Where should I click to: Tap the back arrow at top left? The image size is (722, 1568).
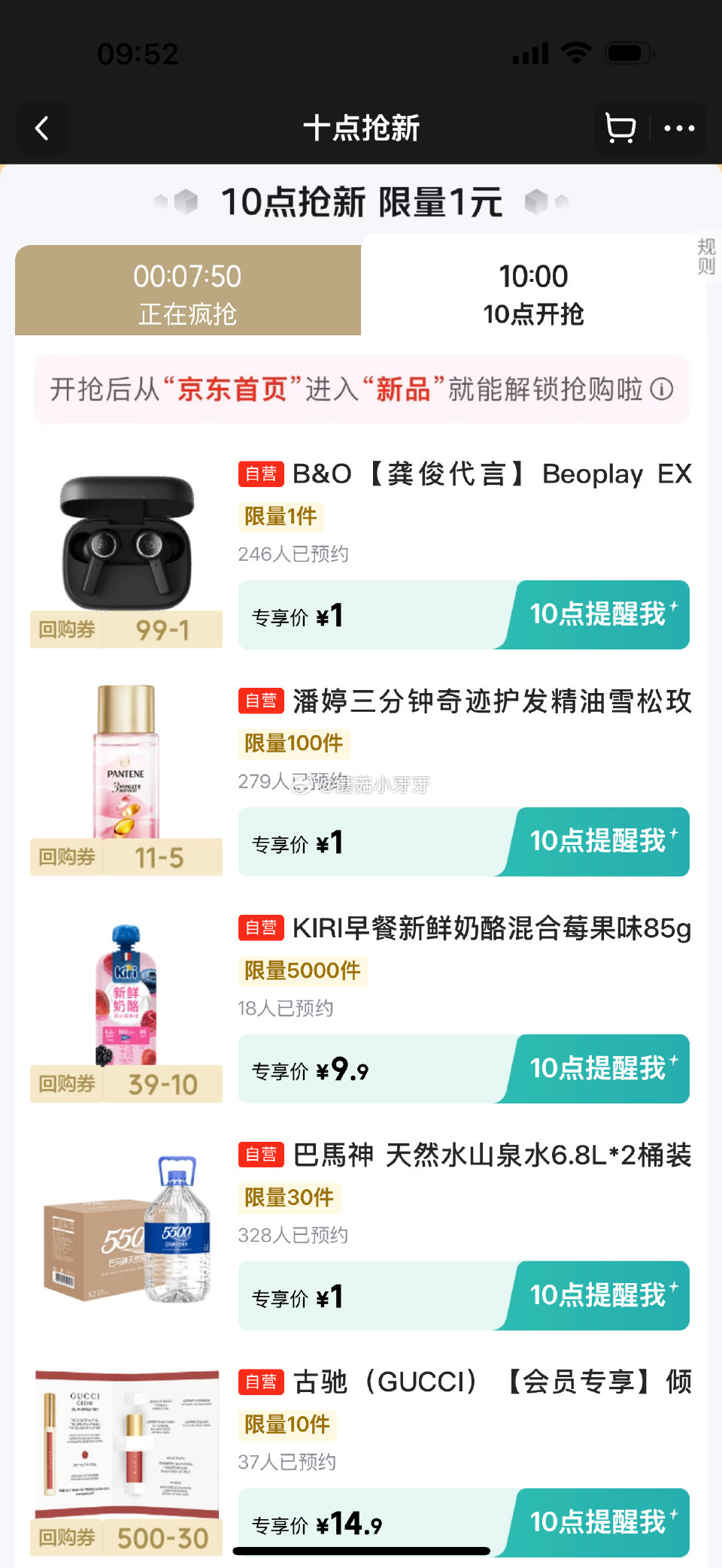43,129
